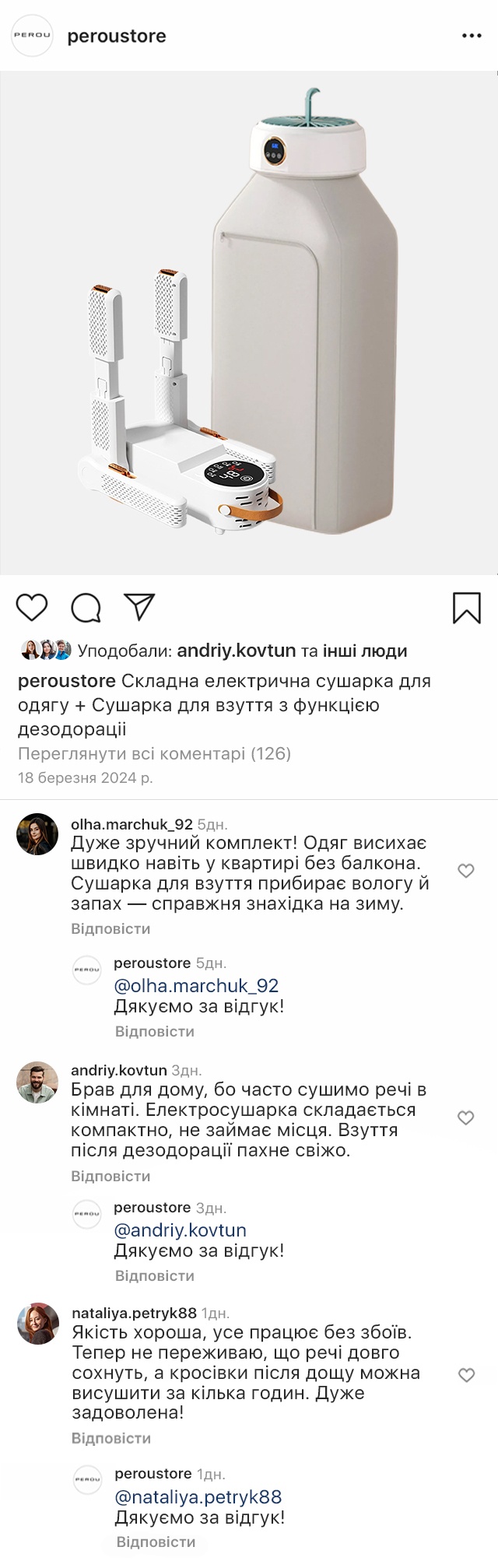Like nataliya.petryk88's comment
The height and width of the screenshot is (1568, 498).
tap(466, 1375)
